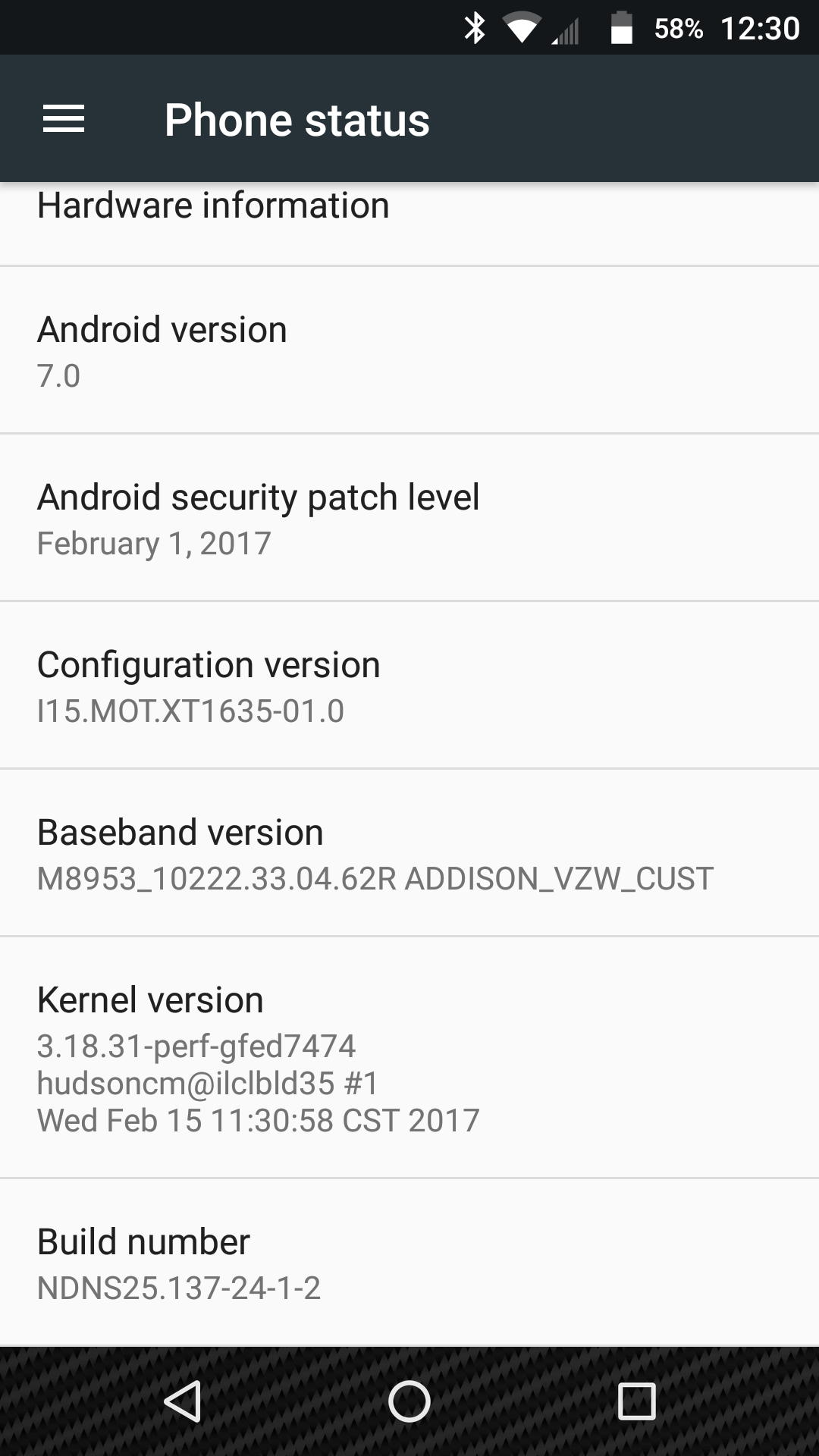
Task: Open the hamburger drawer menu
Action: [x=64, y=119]
